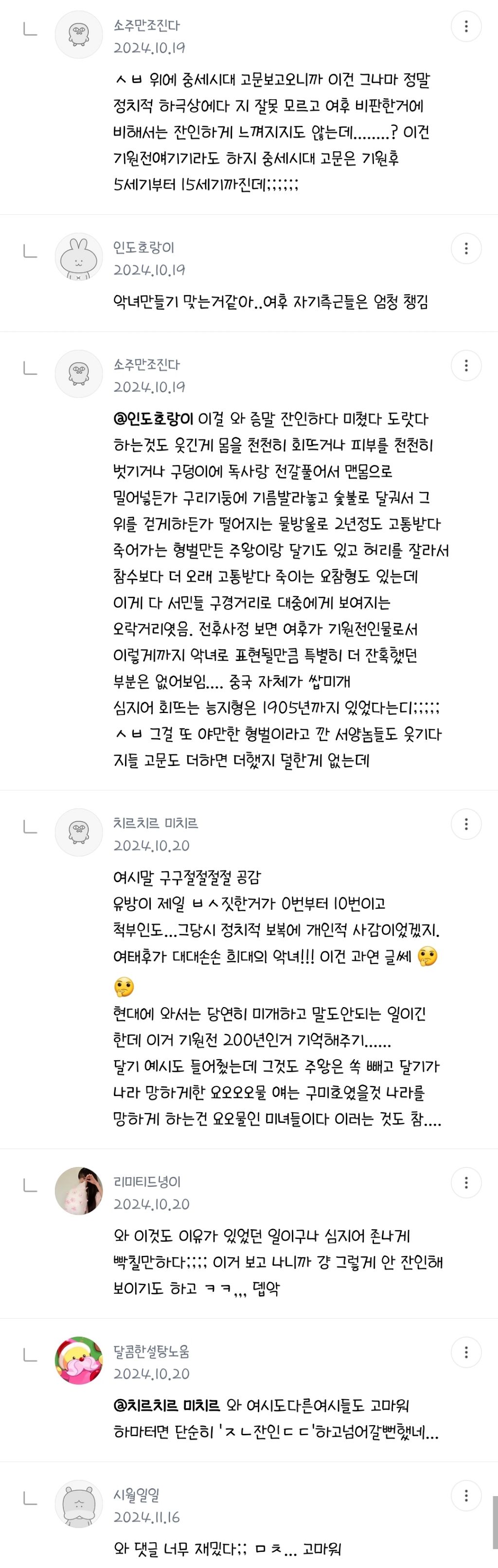The width and height of the screenshot is (498, 1568).
Task: Open more options on 인도호랑이's comment
Action: point(466,248)
